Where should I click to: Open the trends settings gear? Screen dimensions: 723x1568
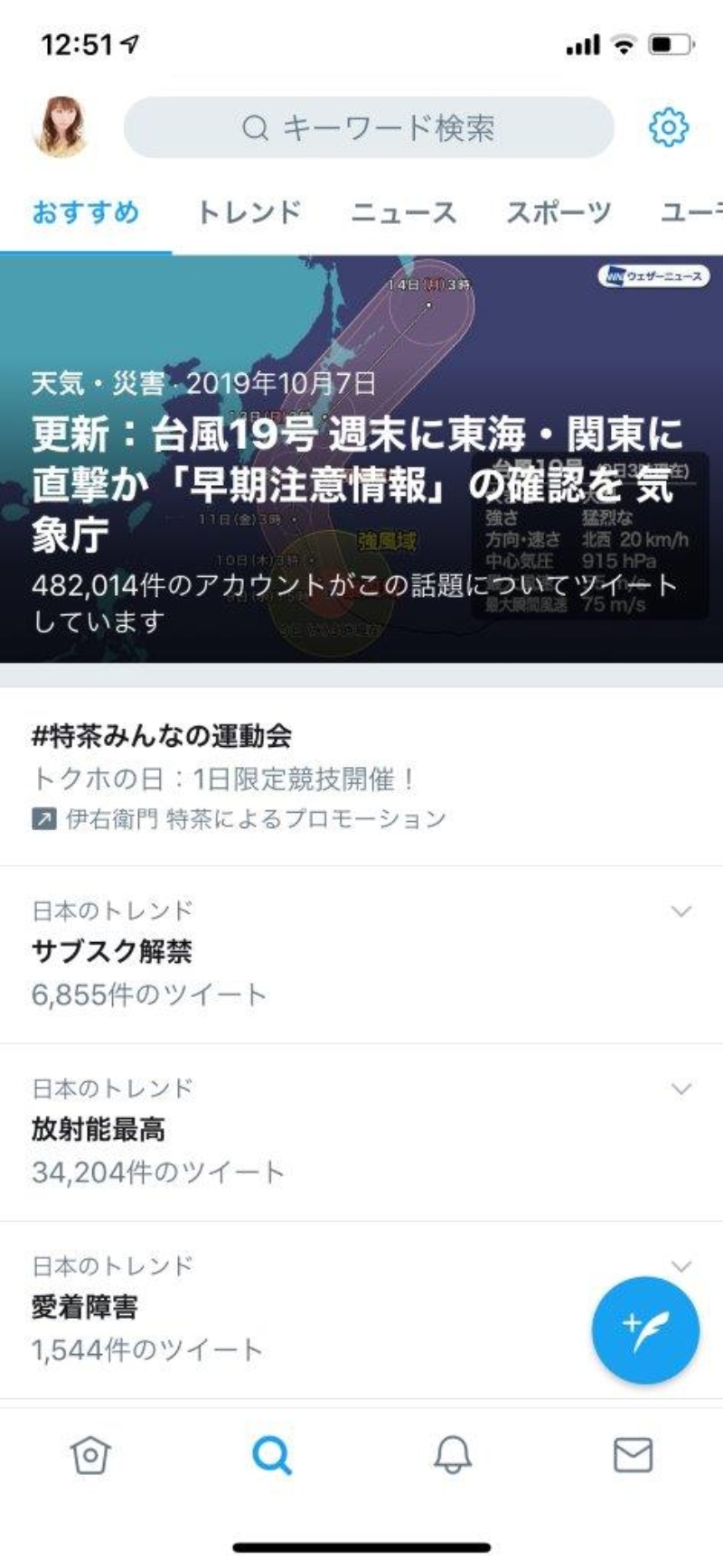(x=669, y=127)
